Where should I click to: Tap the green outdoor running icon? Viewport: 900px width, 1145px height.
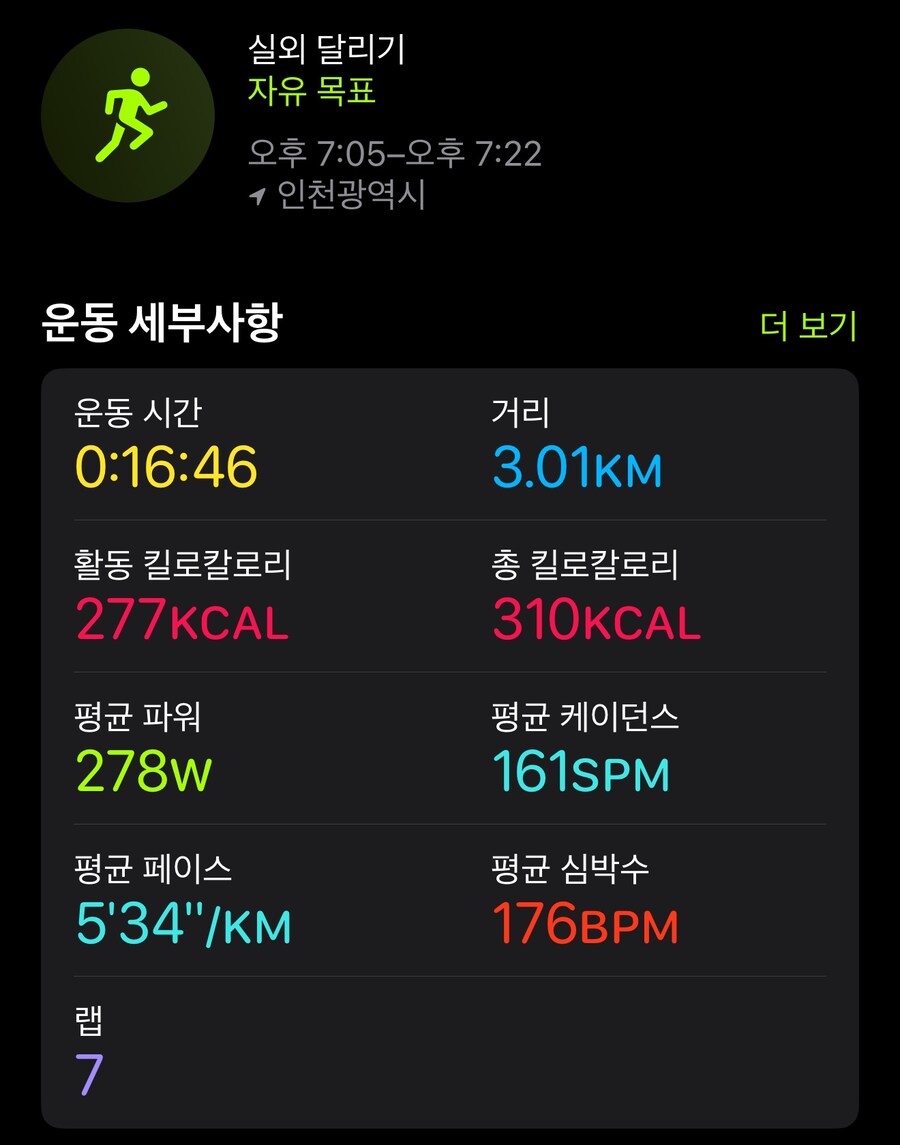(x=128, y=113)
